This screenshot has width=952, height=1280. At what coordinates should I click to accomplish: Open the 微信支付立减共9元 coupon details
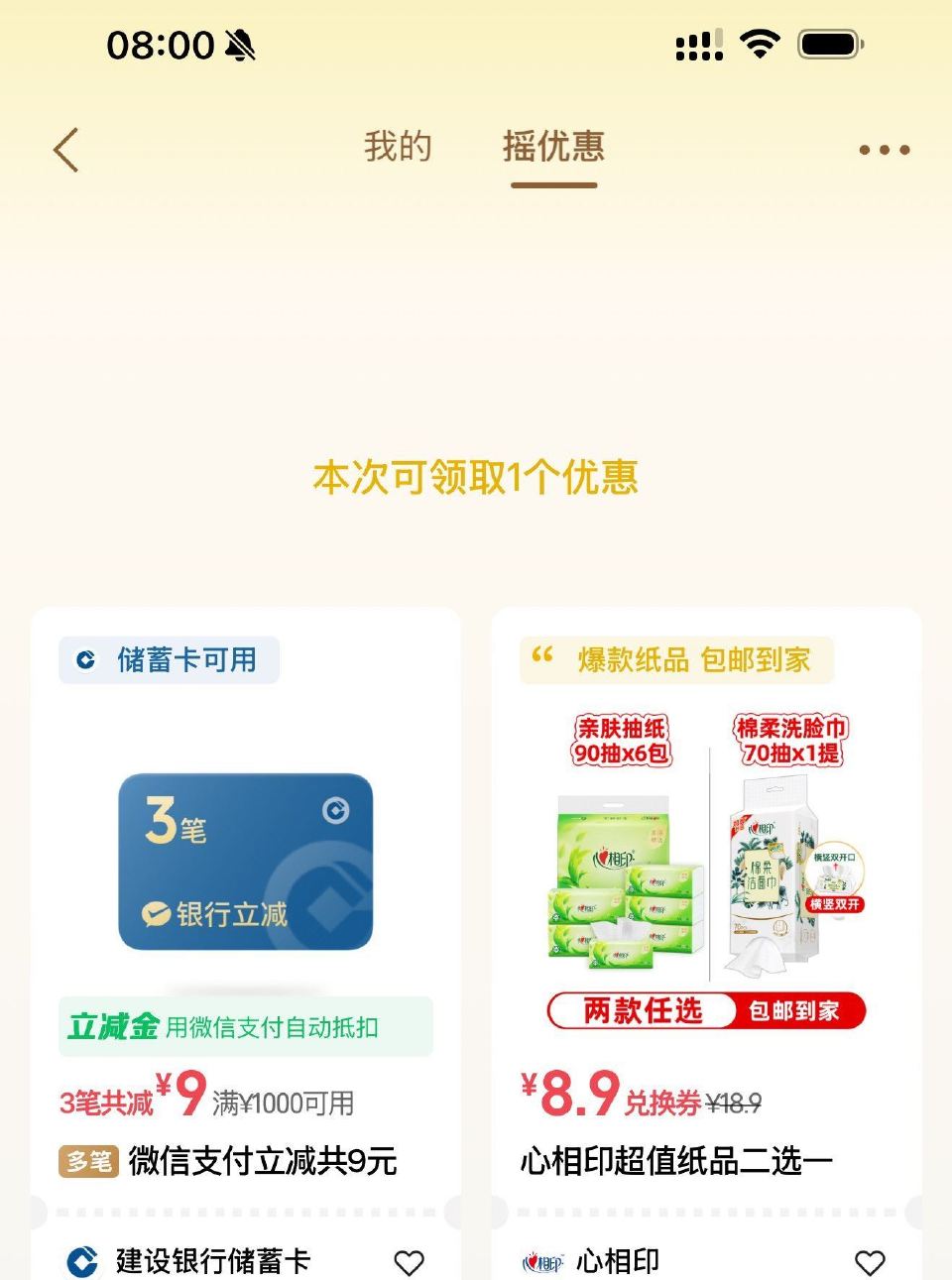(263, 1160)
